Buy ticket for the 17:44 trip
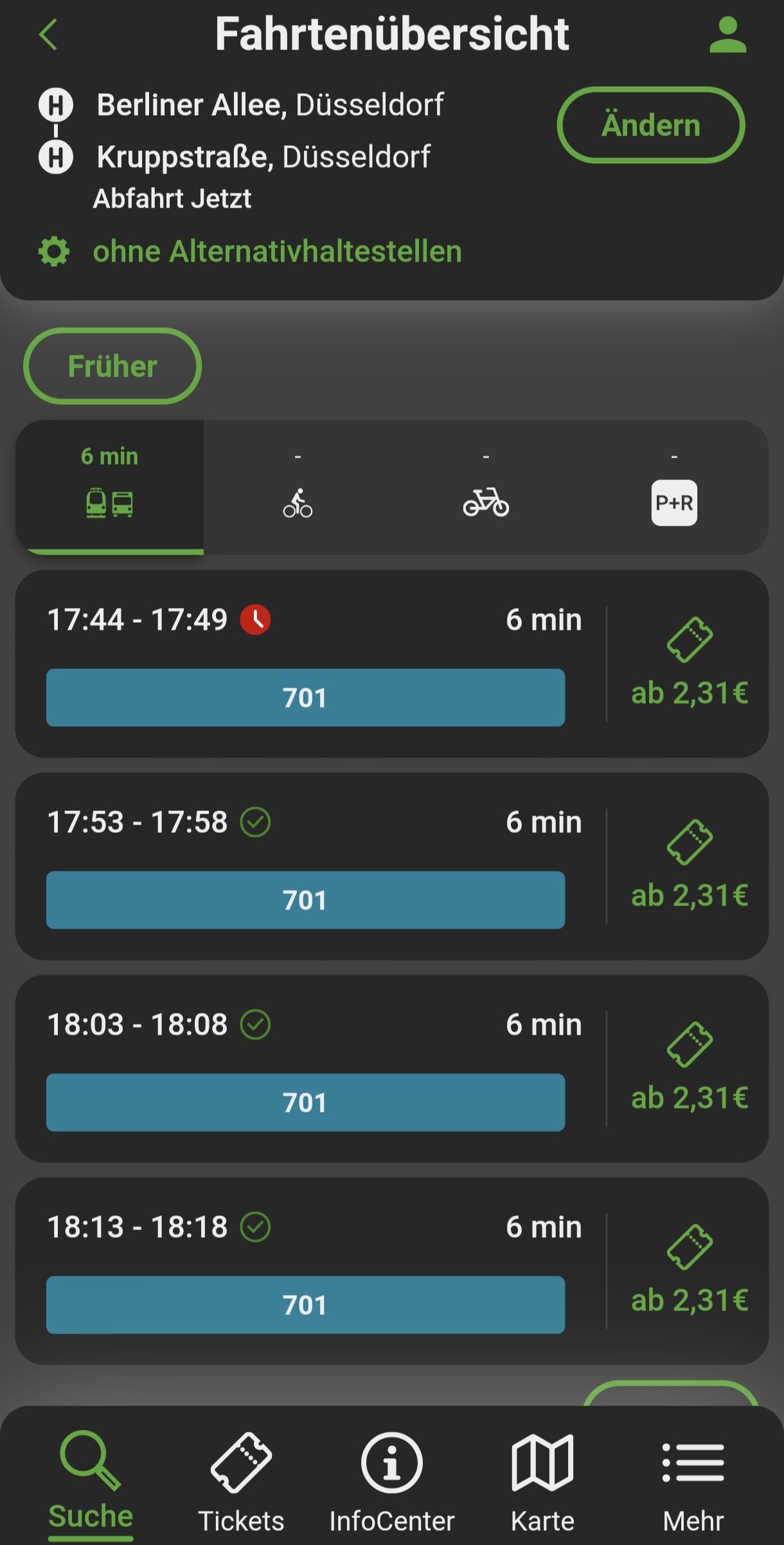This screenshot has width=784, height=1545. point(689,664)
